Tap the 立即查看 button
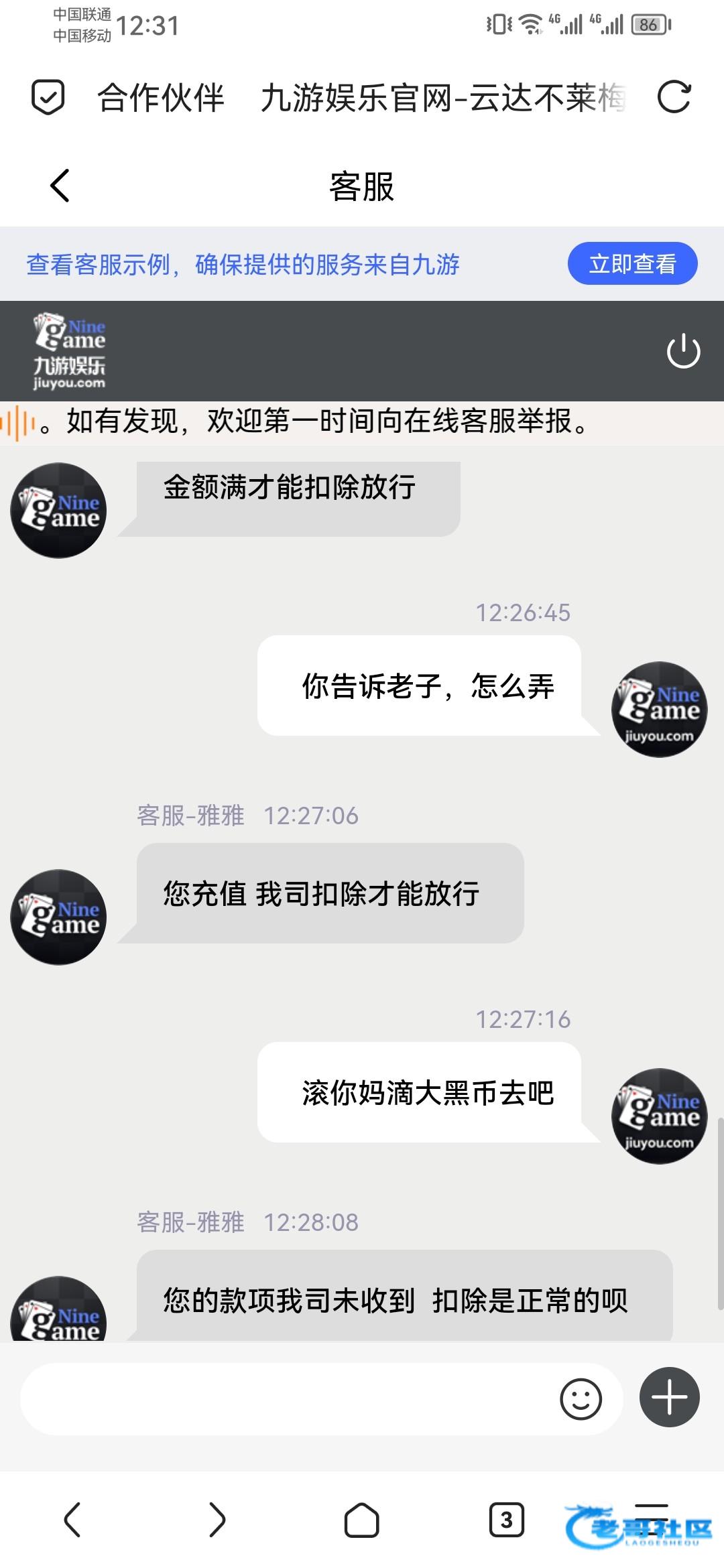The image size is (724, 1568). tap(632, 263)
